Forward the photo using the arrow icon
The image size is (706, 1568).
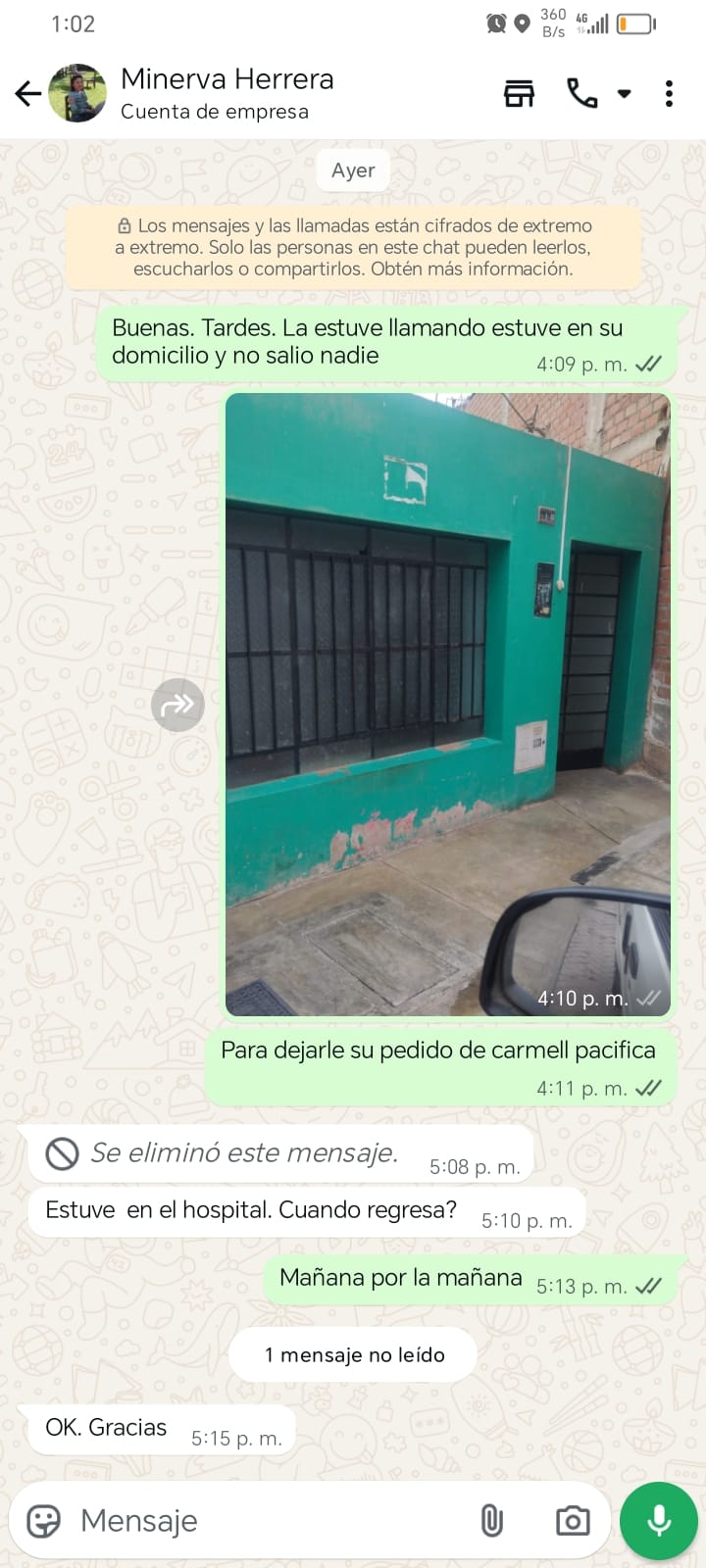click(177, 705)
